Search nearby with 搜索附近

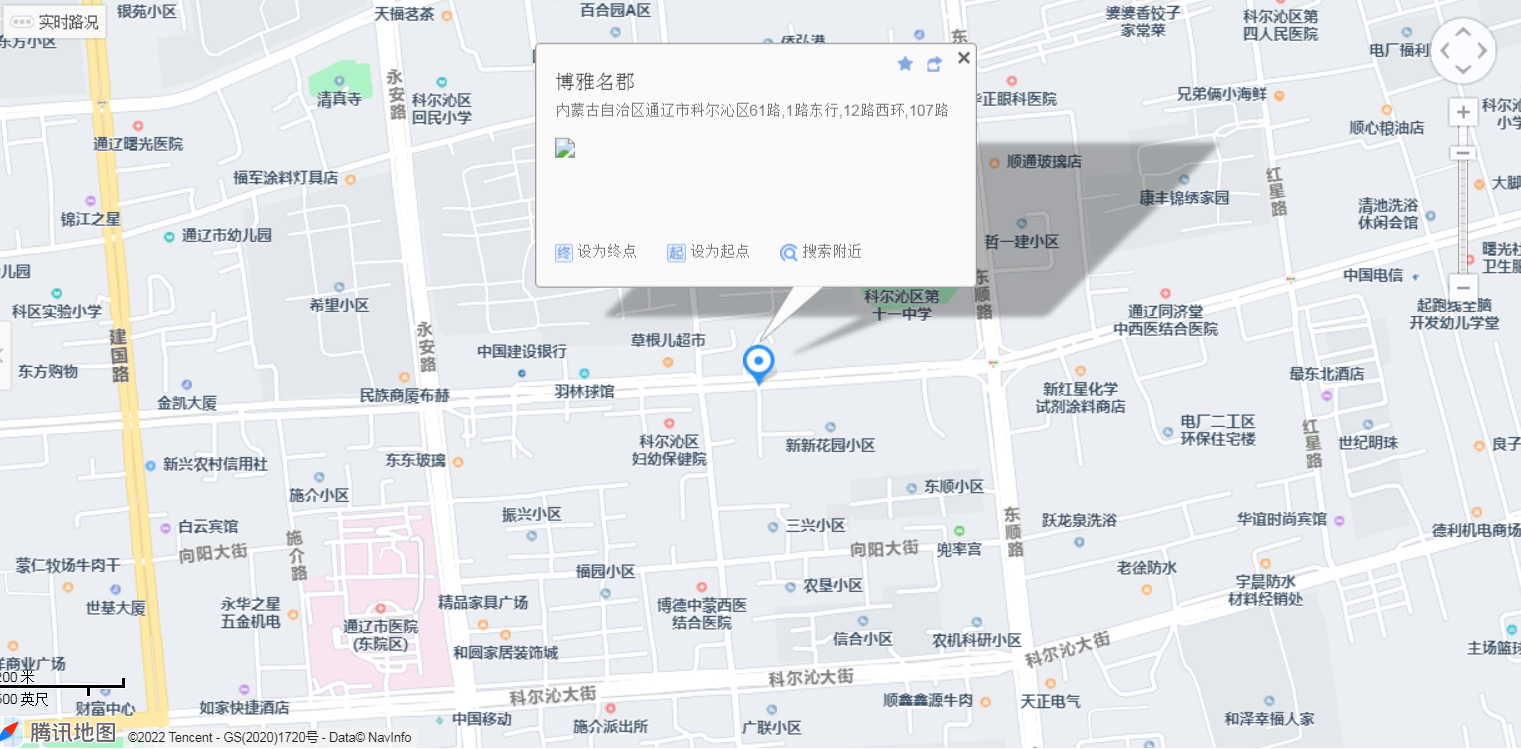click(x=821, y=252)
